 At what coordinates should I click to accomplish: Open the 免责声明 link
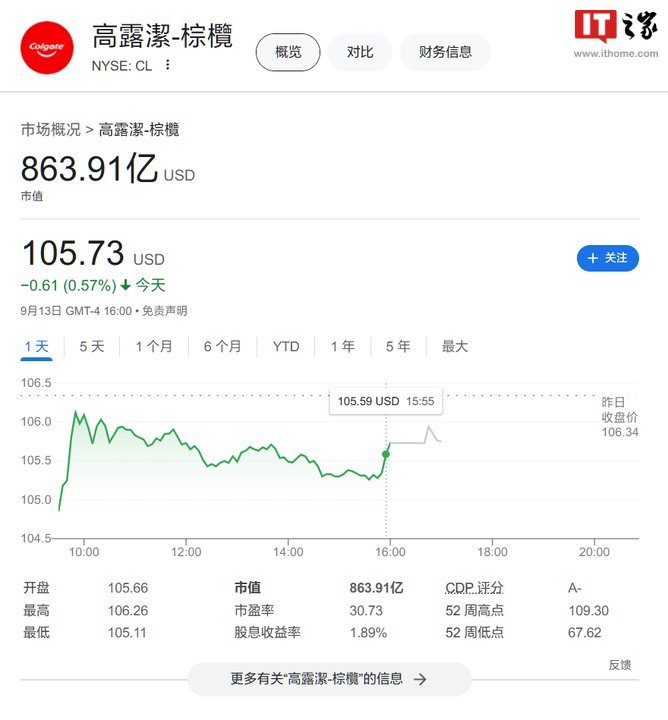point(164,311)
